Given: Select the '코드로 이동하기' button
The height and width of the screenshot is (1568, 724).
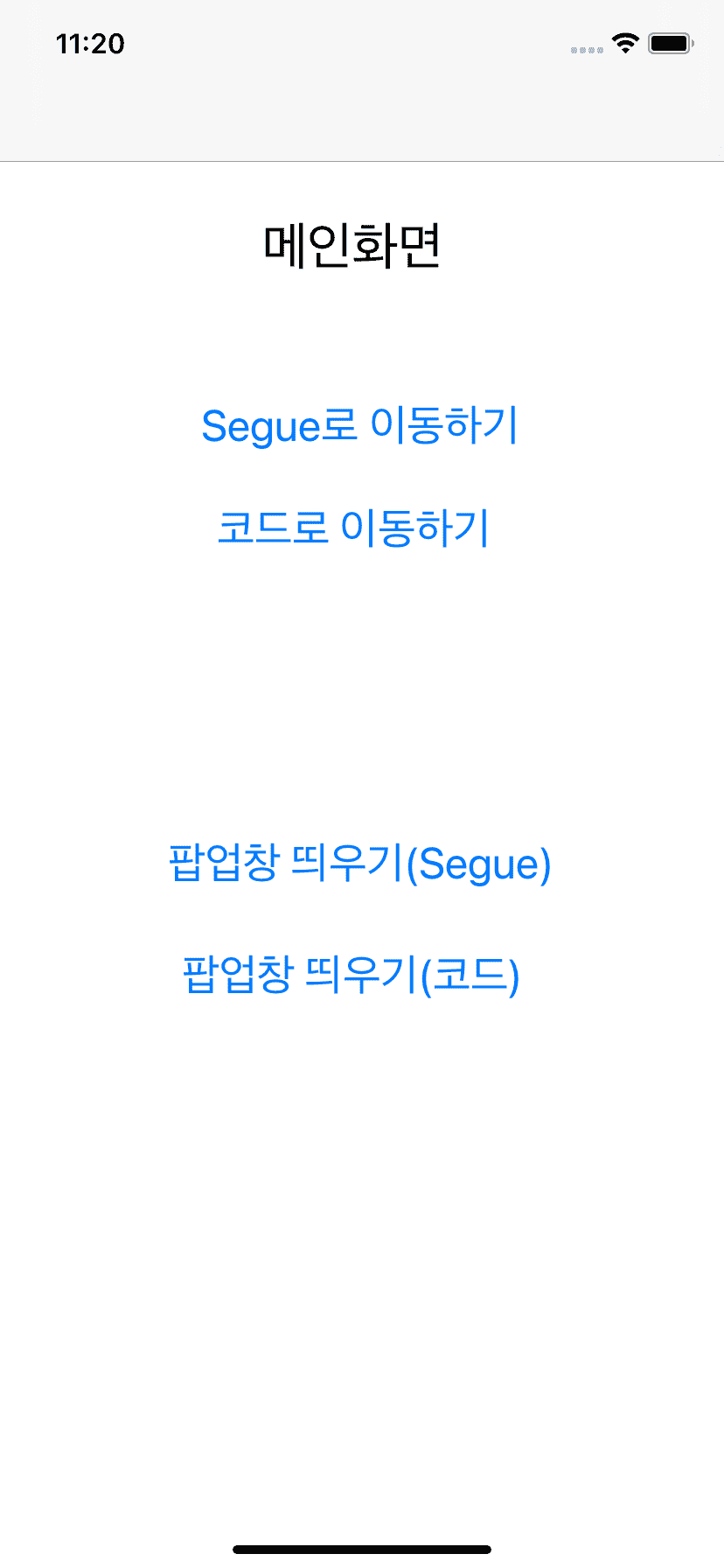Looking at the screenshot, I should (x=353, y=528).
